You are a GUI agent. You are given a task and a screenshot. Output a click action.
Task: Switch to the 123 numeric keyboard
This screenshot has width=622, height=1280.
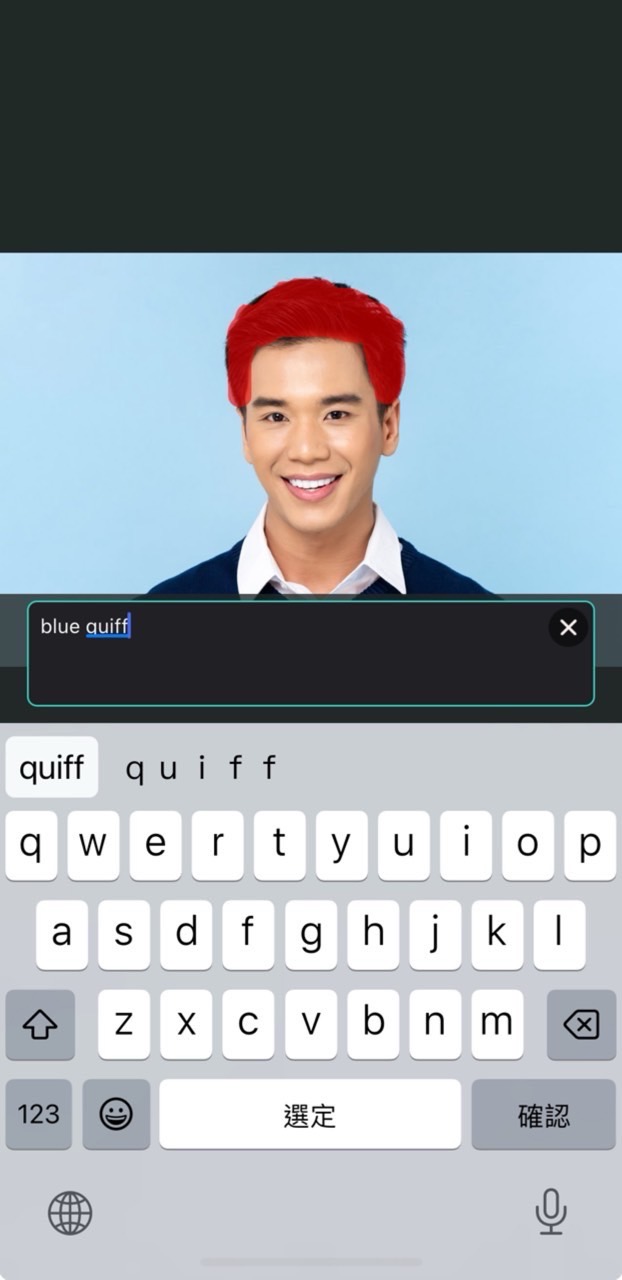pyautogui.click(x=39, y=1113)
